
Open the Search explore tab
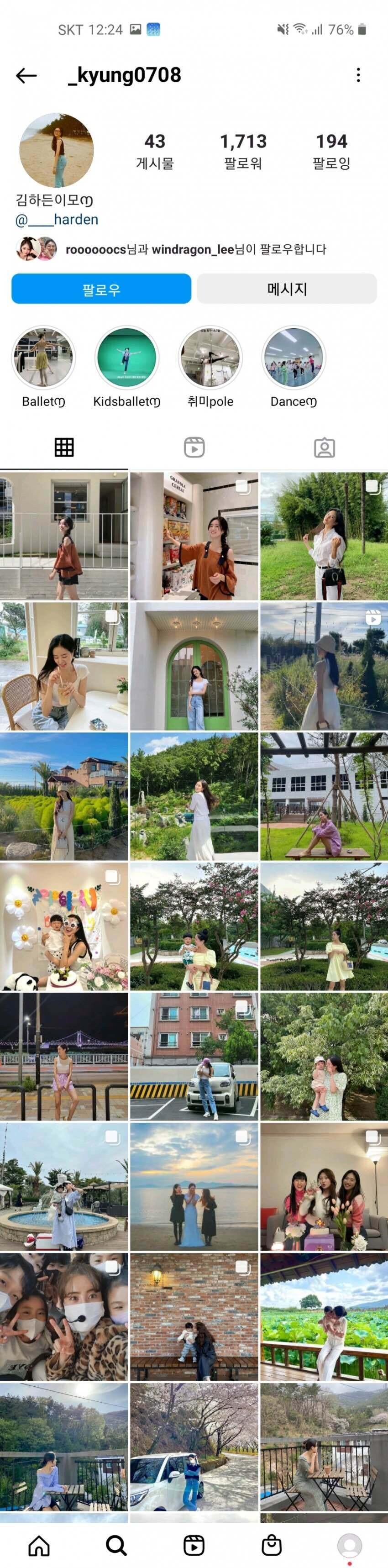(116, 1545)
